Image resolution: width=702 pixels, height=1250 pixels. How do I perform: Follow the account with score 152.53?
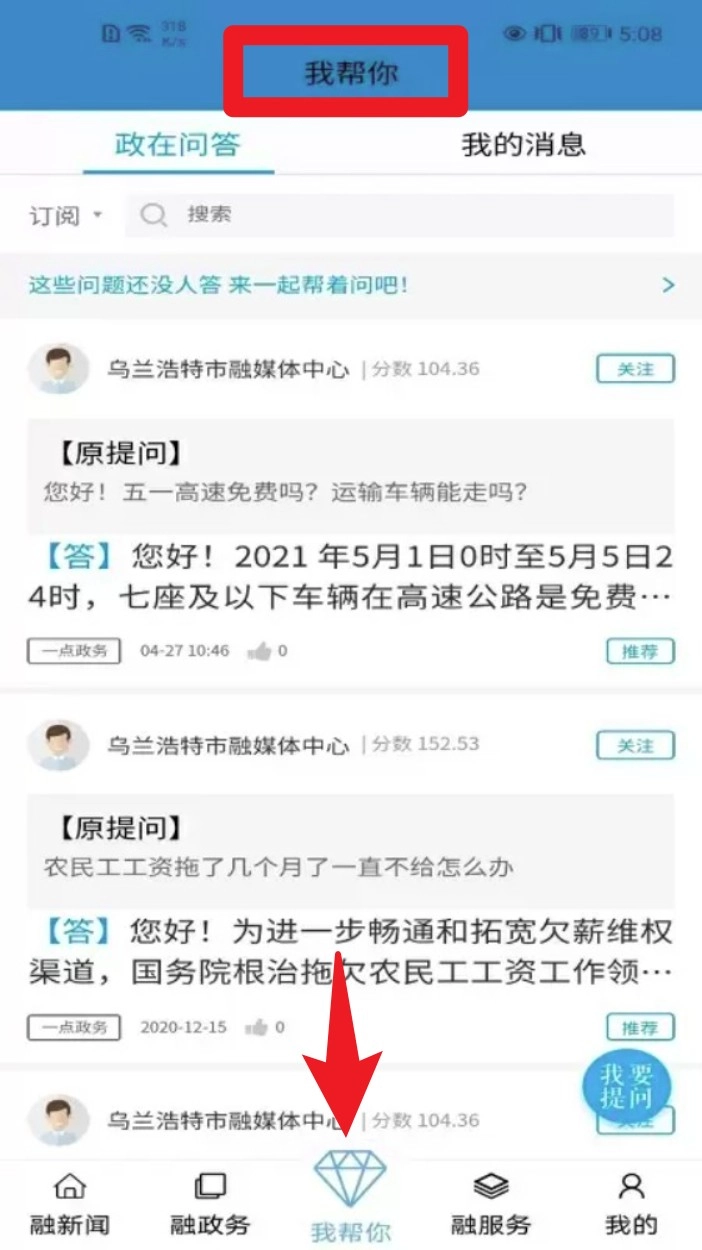pos(636,745)
